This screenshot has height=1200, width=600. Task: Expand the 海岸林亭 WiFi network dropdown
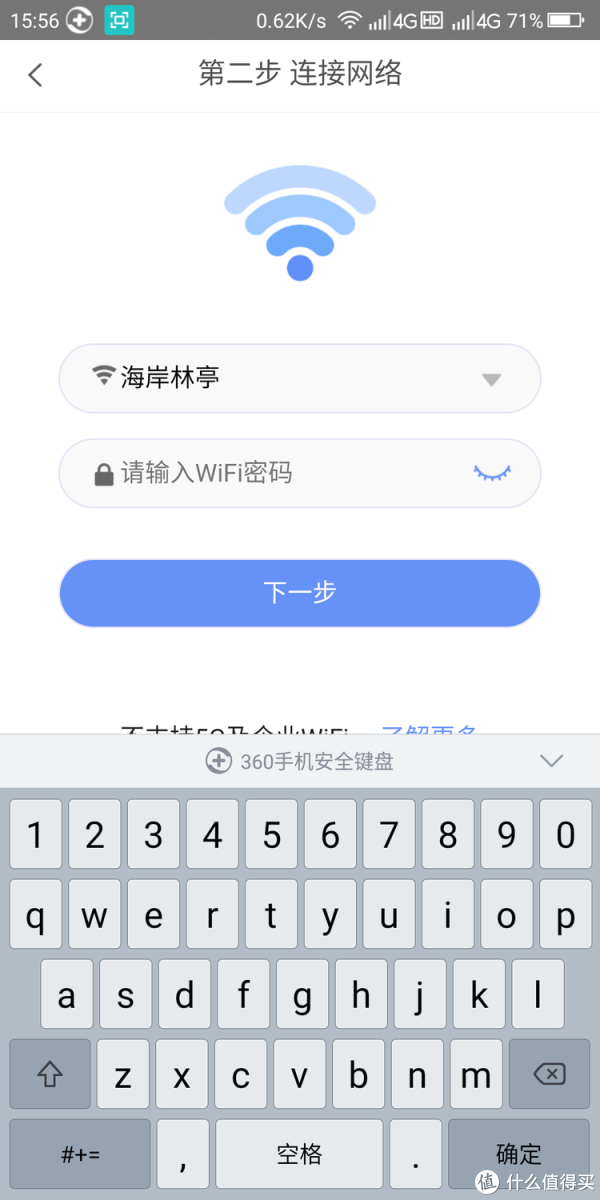300,378
